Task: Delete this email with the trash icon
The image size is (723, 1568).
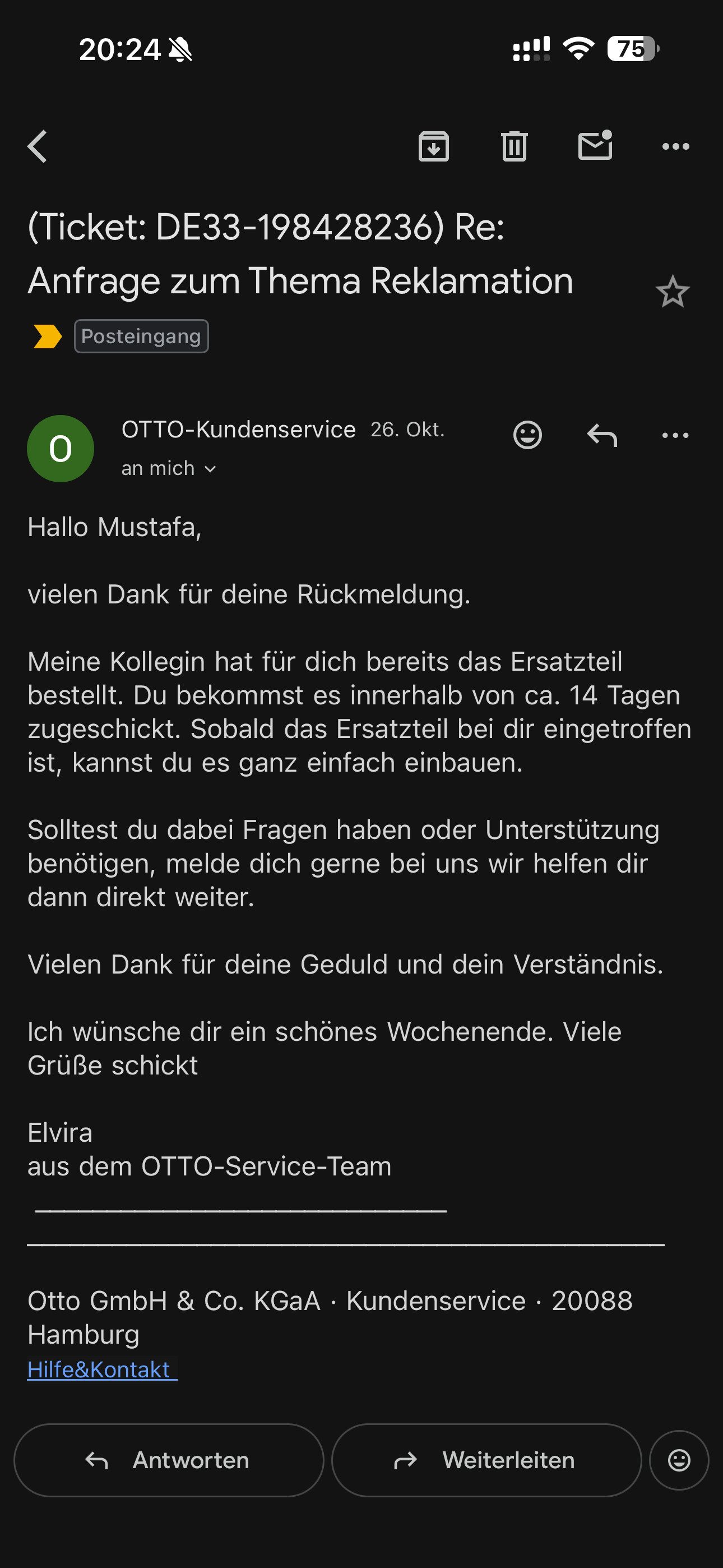Action: (515, 147)
